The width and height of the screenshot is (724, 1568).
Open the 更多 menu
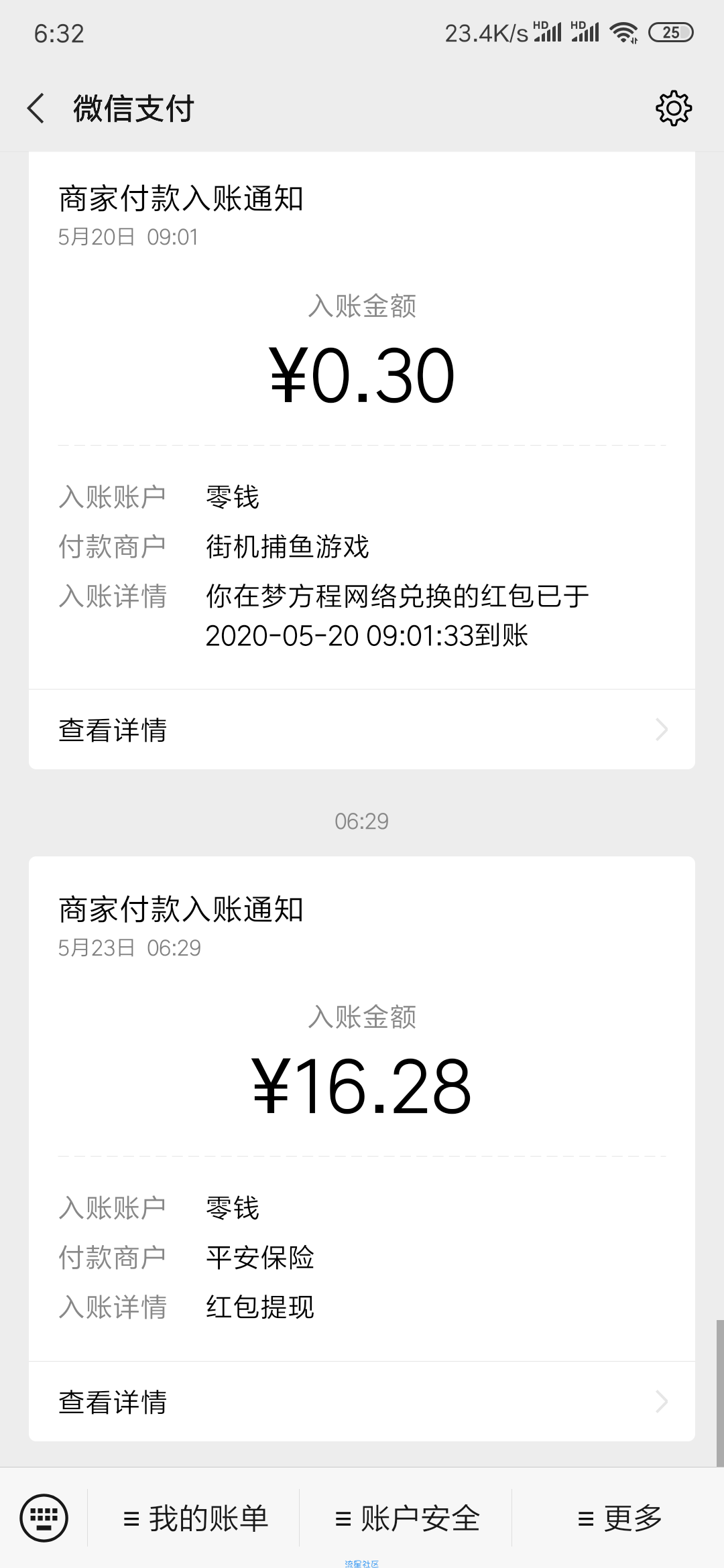[619, 1518]
